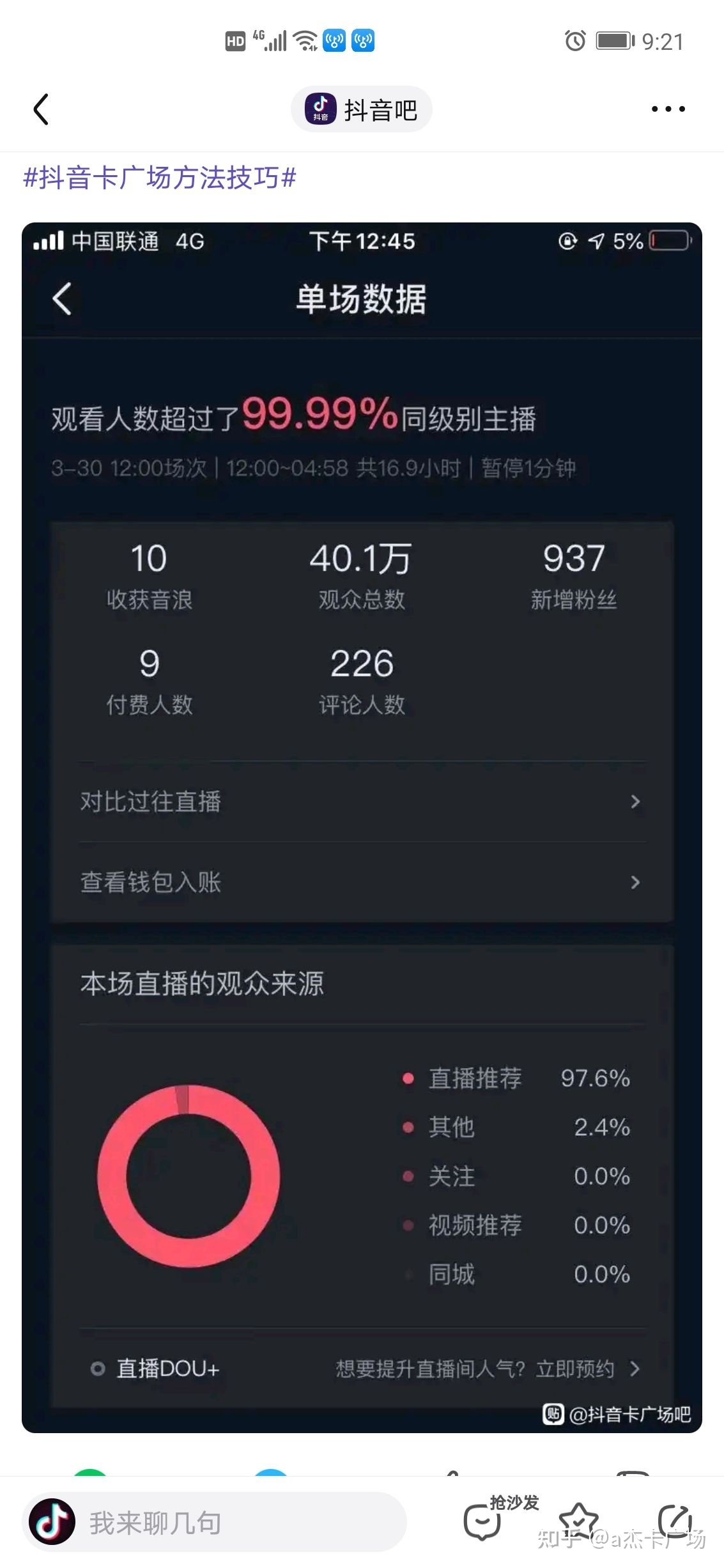Go back using the top-left arrow
This screenshot has height=1568, width=724.
(42, 109)
